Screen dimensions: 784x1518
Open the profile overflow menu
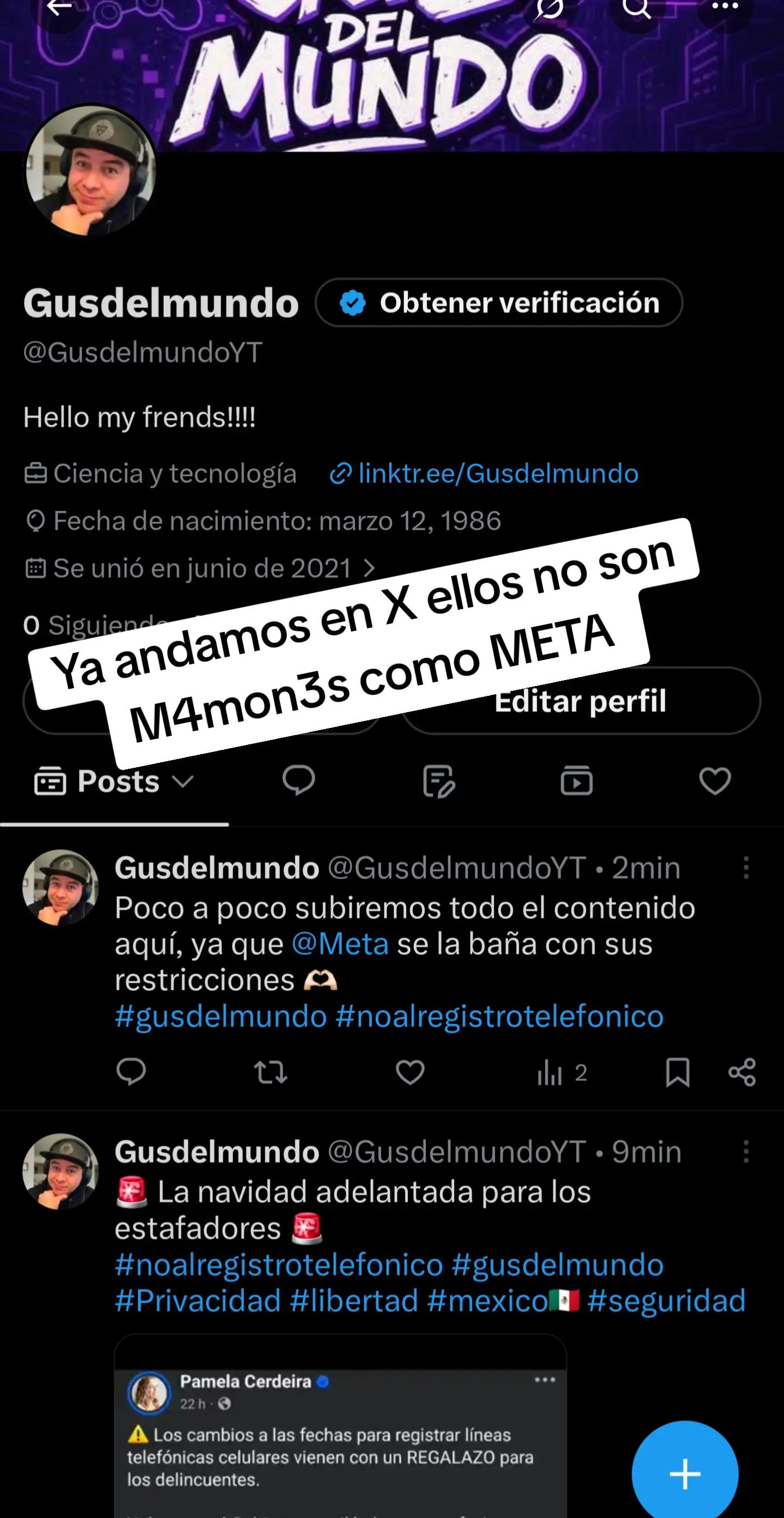[725, 7]
